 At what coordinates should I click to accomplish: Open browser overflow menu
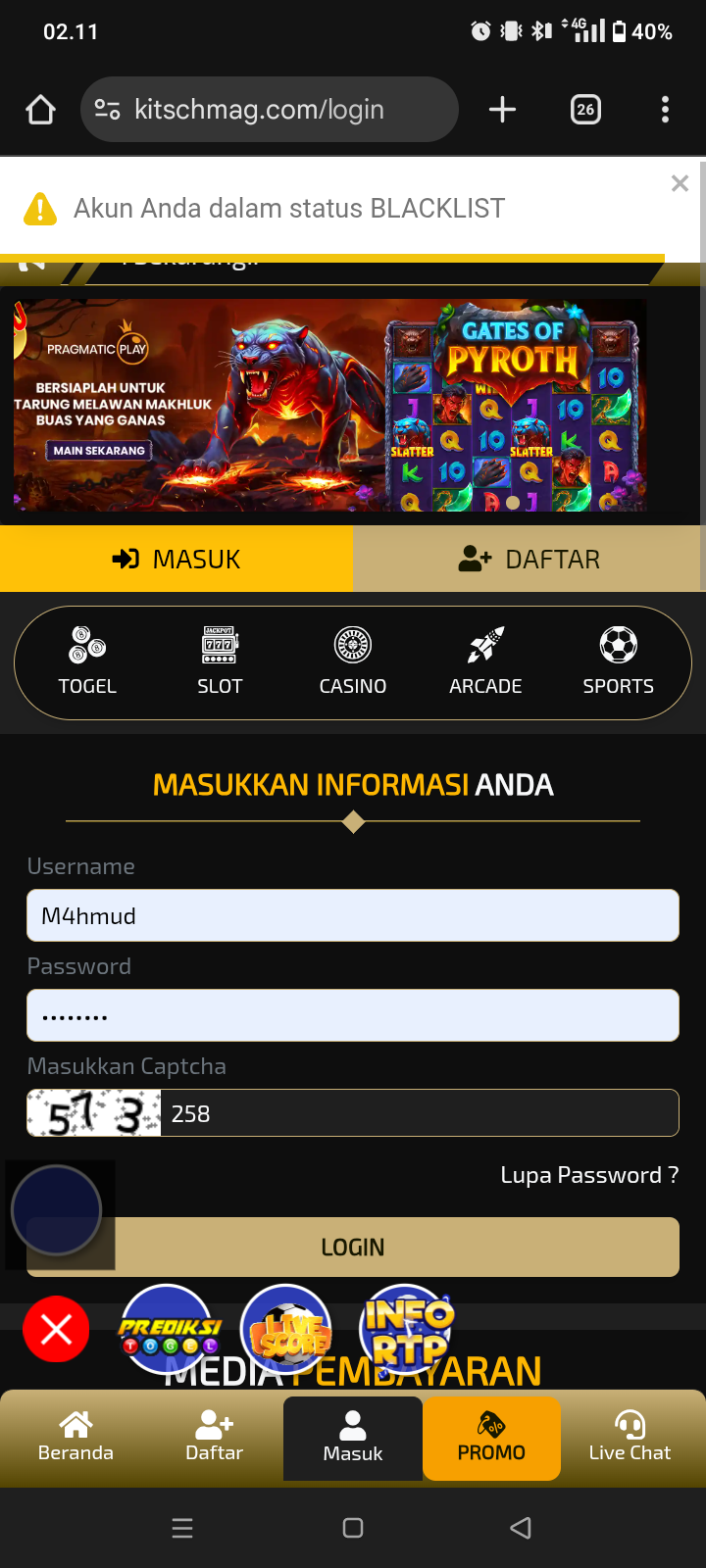click(665, 110)
